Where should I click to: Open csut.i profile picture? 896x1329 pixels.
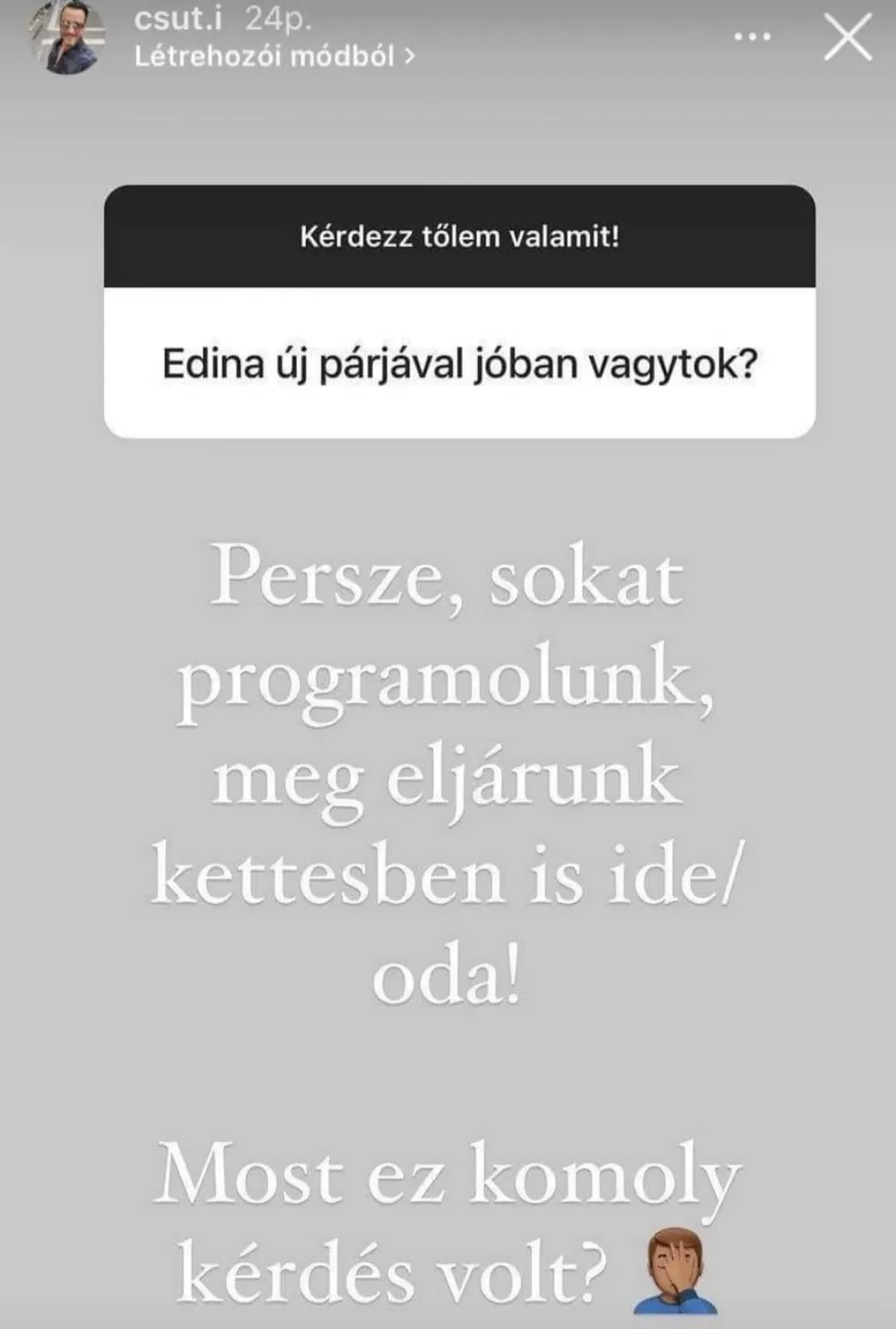pos(66,37)
